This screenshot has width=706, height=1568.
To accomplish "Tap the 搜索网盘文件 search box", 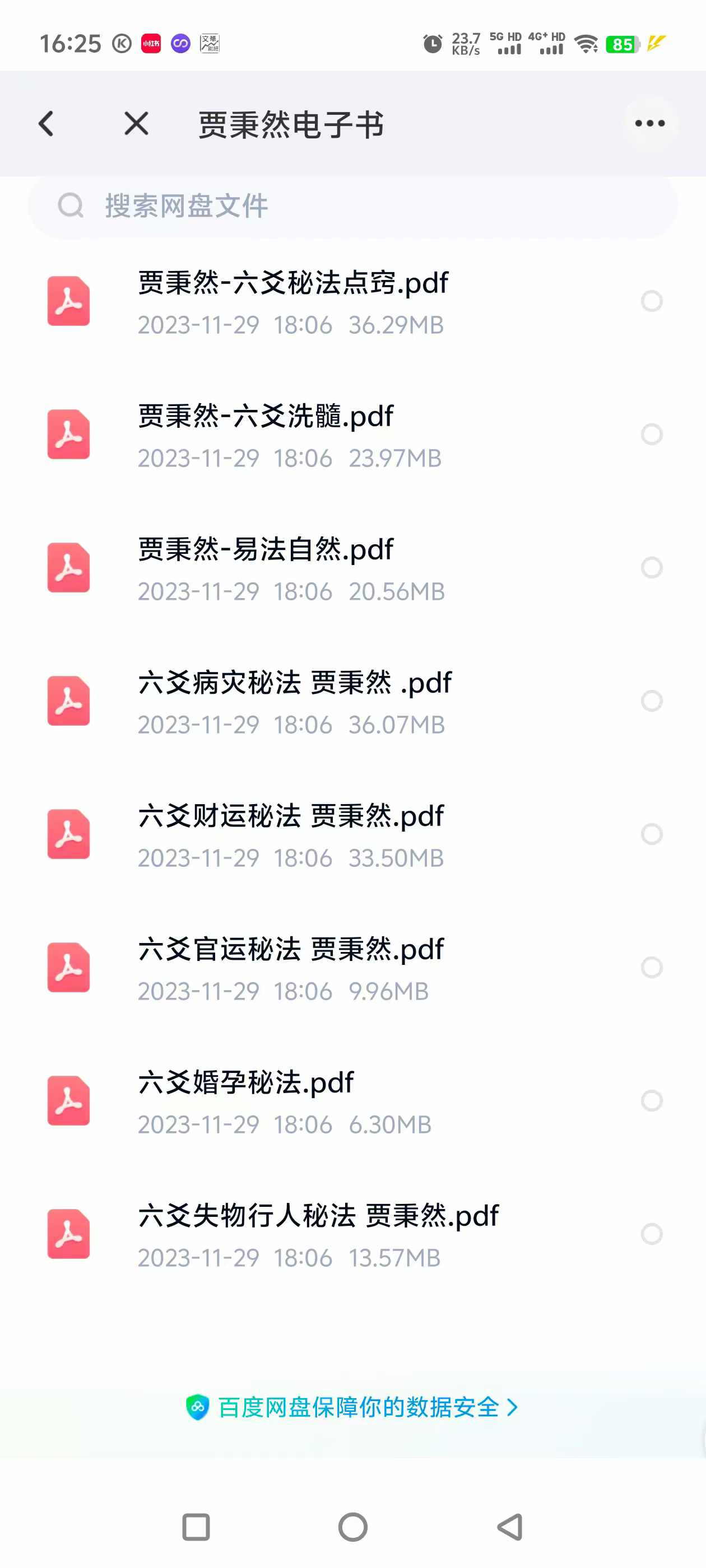I will click(352, 206).
